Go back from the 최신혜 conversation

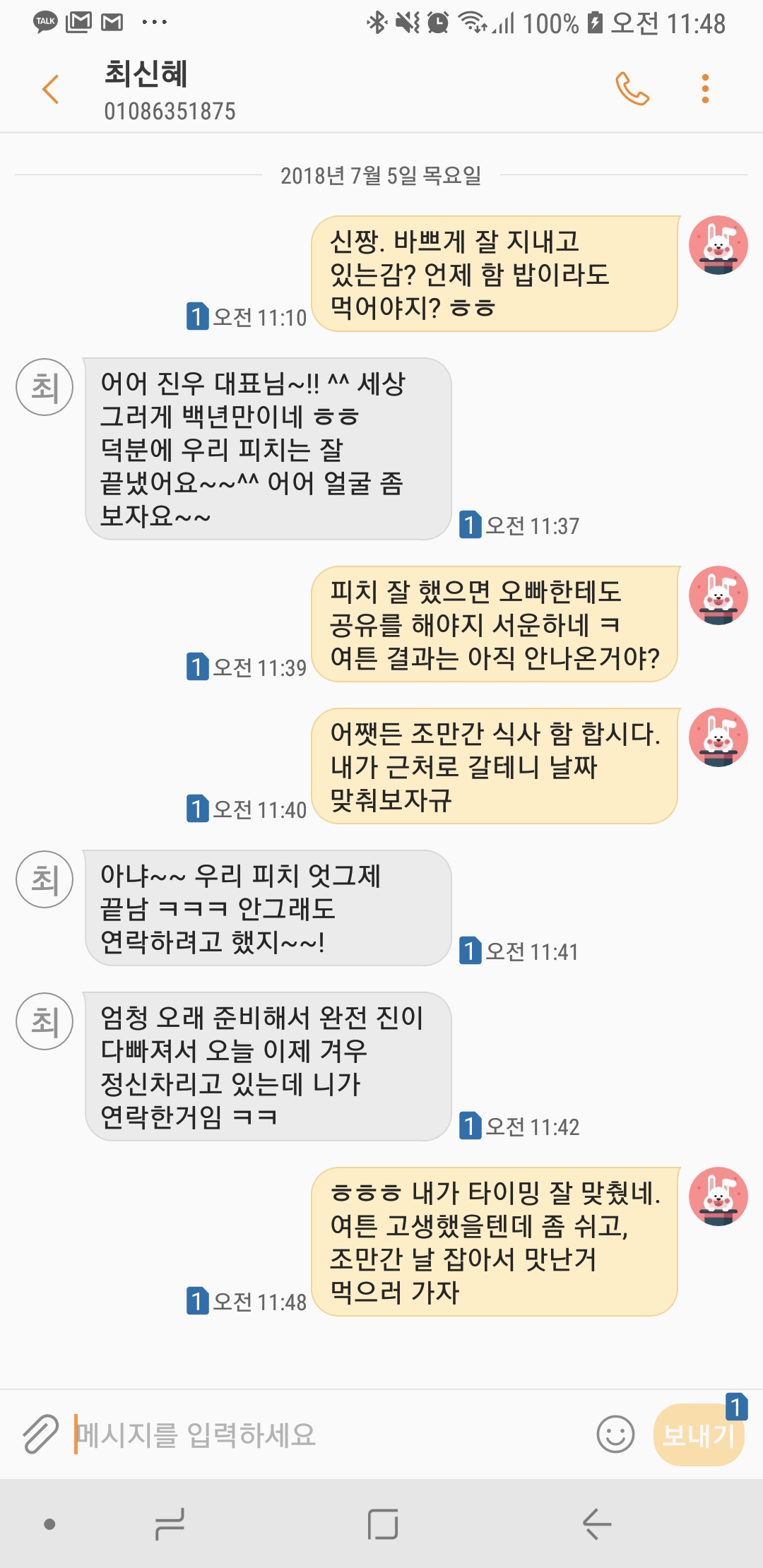[x=51, y=90]
